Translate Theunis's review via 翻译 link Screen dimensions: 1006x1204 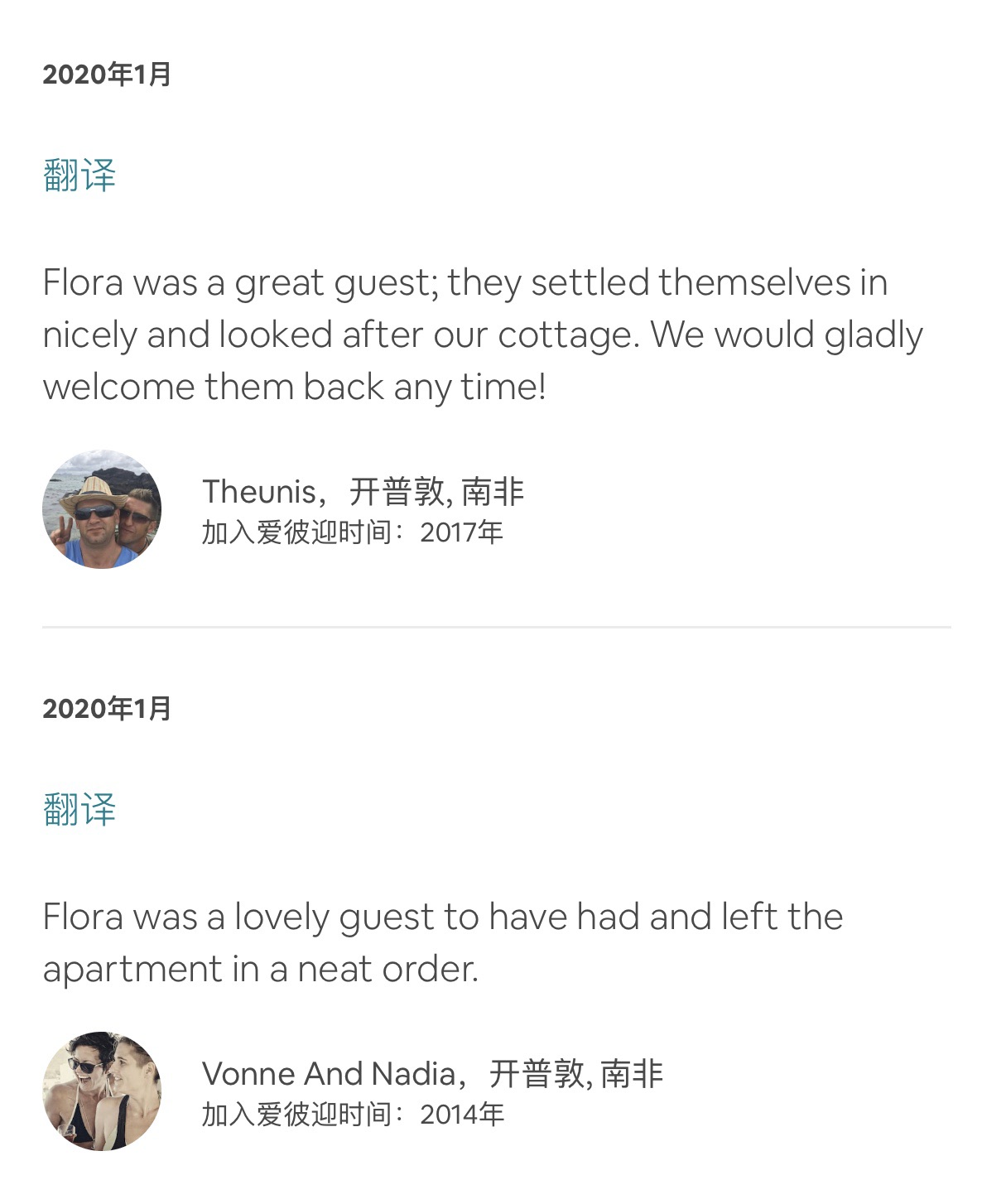tap(79, 176)
